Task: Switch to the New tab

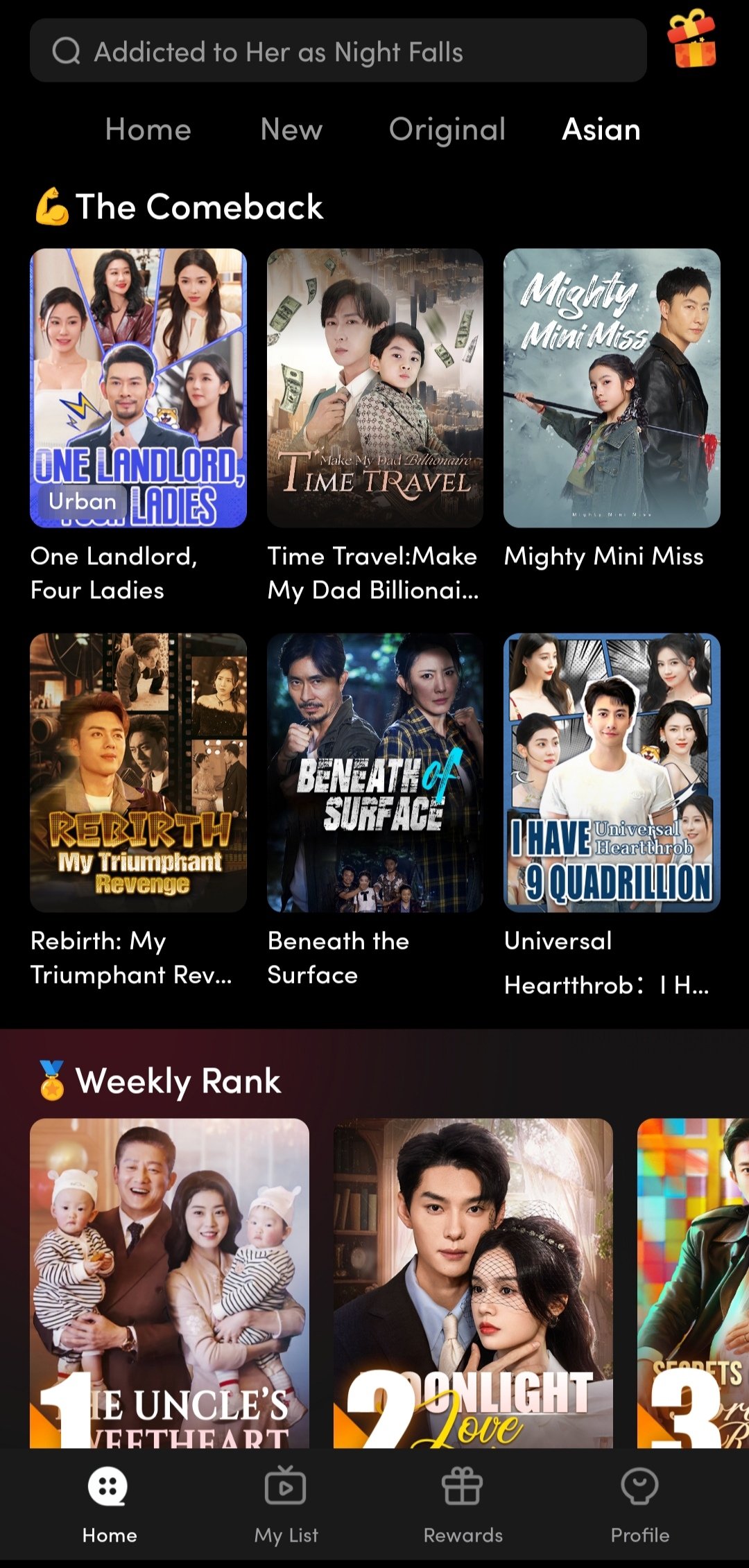Action: click(291, 130)
